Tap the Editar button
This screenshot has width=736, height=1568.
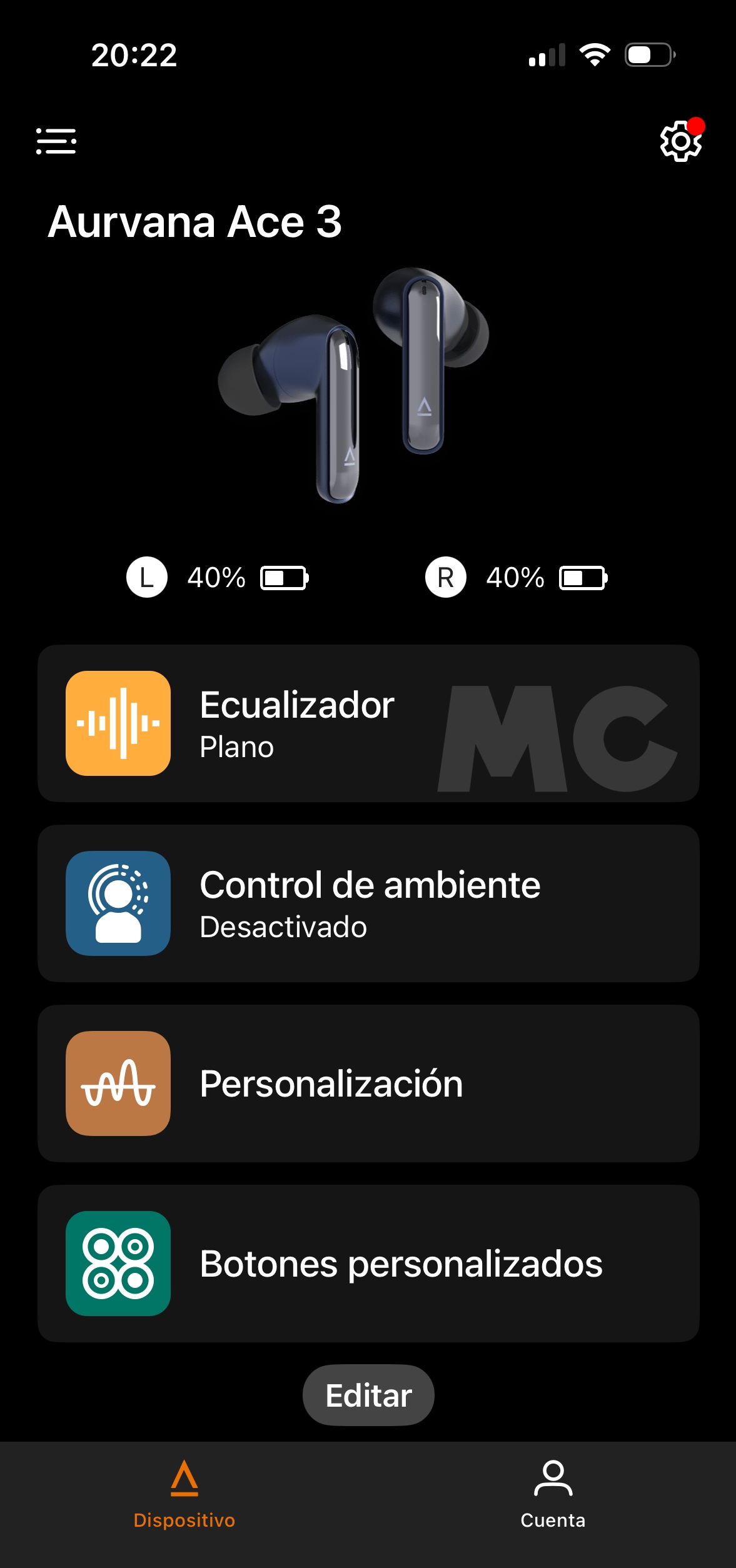pyautogui.click(x=368, y=1395)
